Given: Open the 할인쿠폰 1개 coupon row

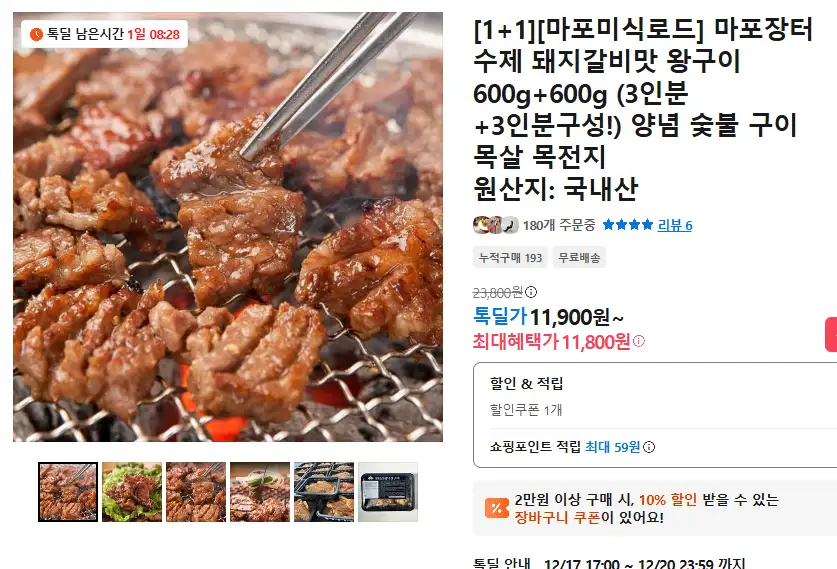Looking at the screenshot, I should pos(526,410).
